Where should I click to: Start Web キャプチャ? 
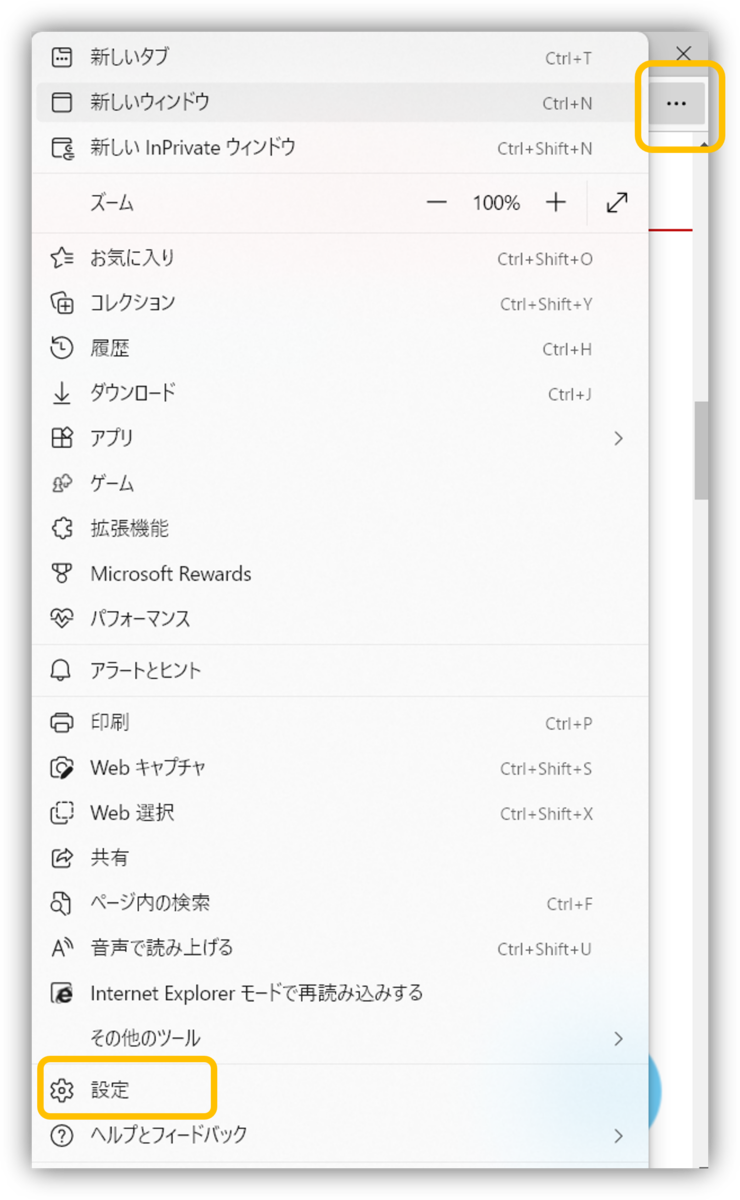pyautogui.click(x=340, y=768)
